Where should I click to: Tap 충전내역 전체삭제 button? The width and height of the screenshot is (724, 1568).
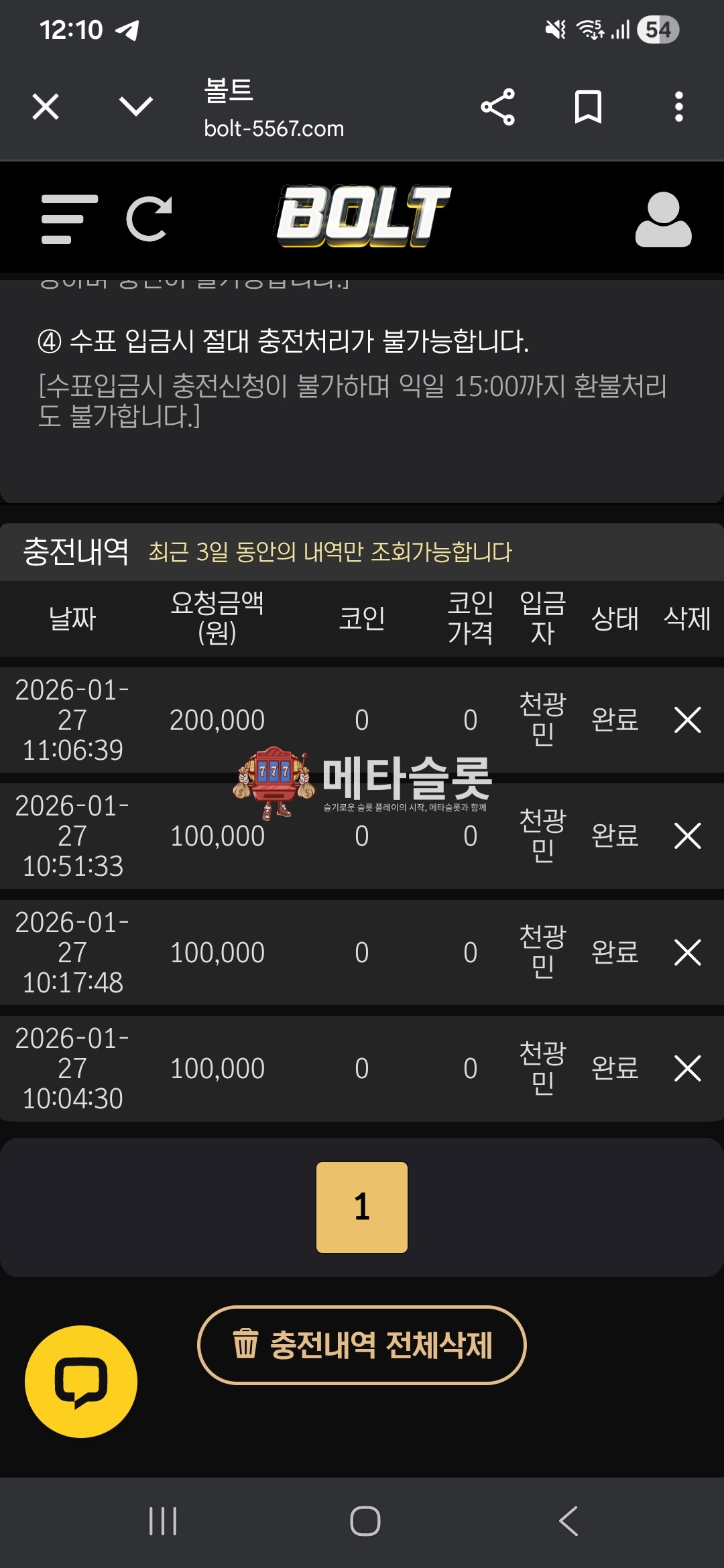click(362, 1345)
